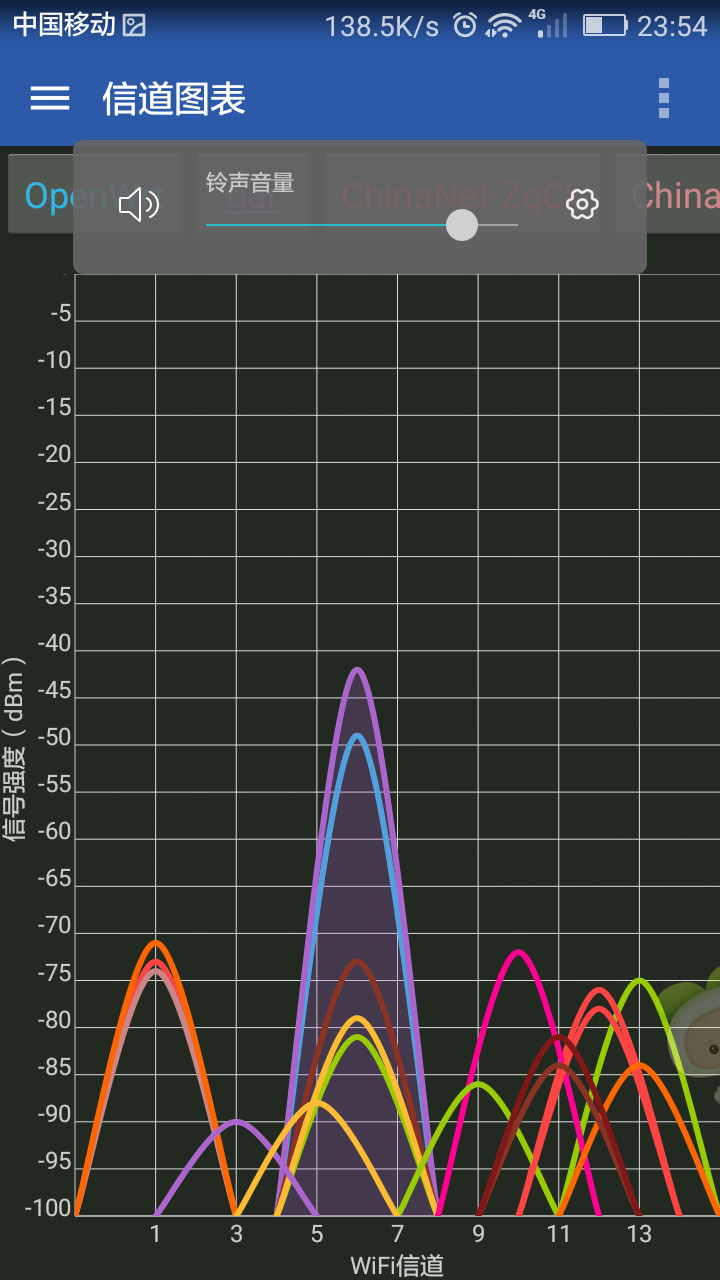The width and height of the screenshot is (720, 1280).
Task: Open the overflow menu in app bar
Action: tap(663, 98)
